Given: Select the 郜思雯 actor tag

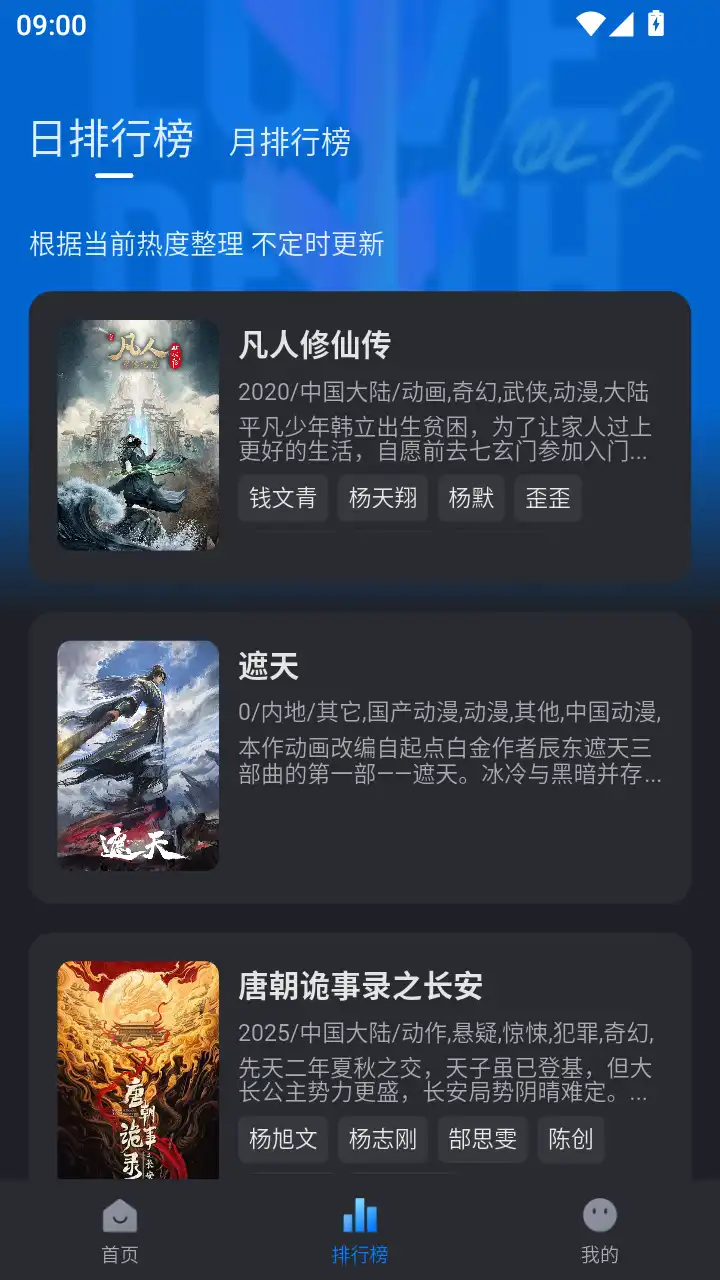Looking at the screenshot, I should pos(482,1140).
